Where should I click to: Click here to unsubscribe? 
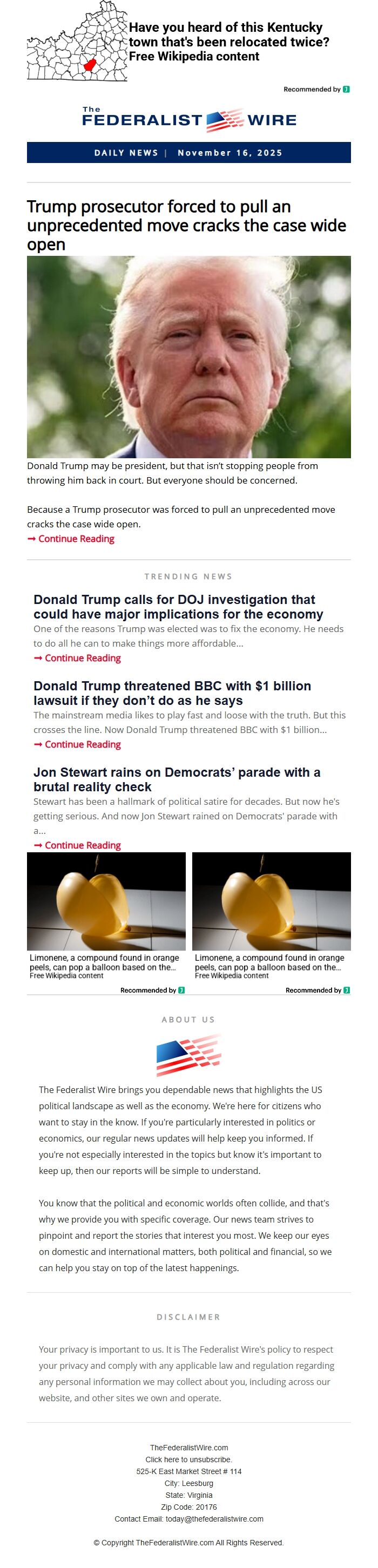(188, 1460)
